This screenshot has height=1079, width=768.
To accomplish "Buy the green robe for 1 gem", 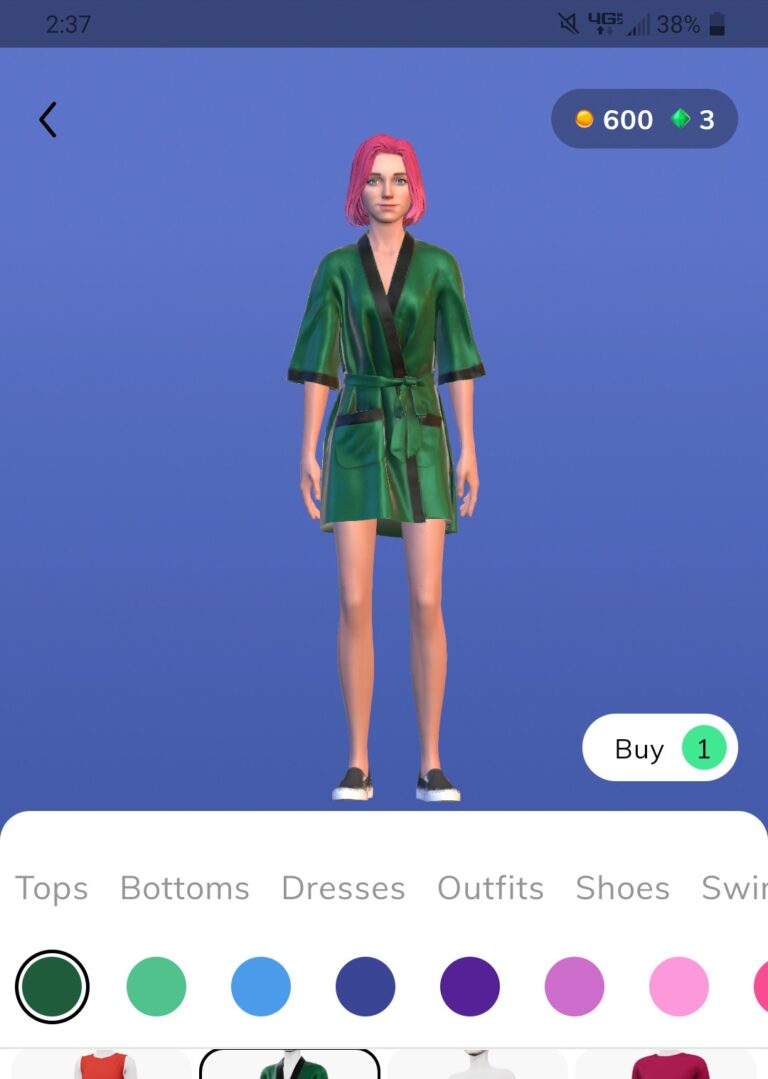I will tap(659, 748).
